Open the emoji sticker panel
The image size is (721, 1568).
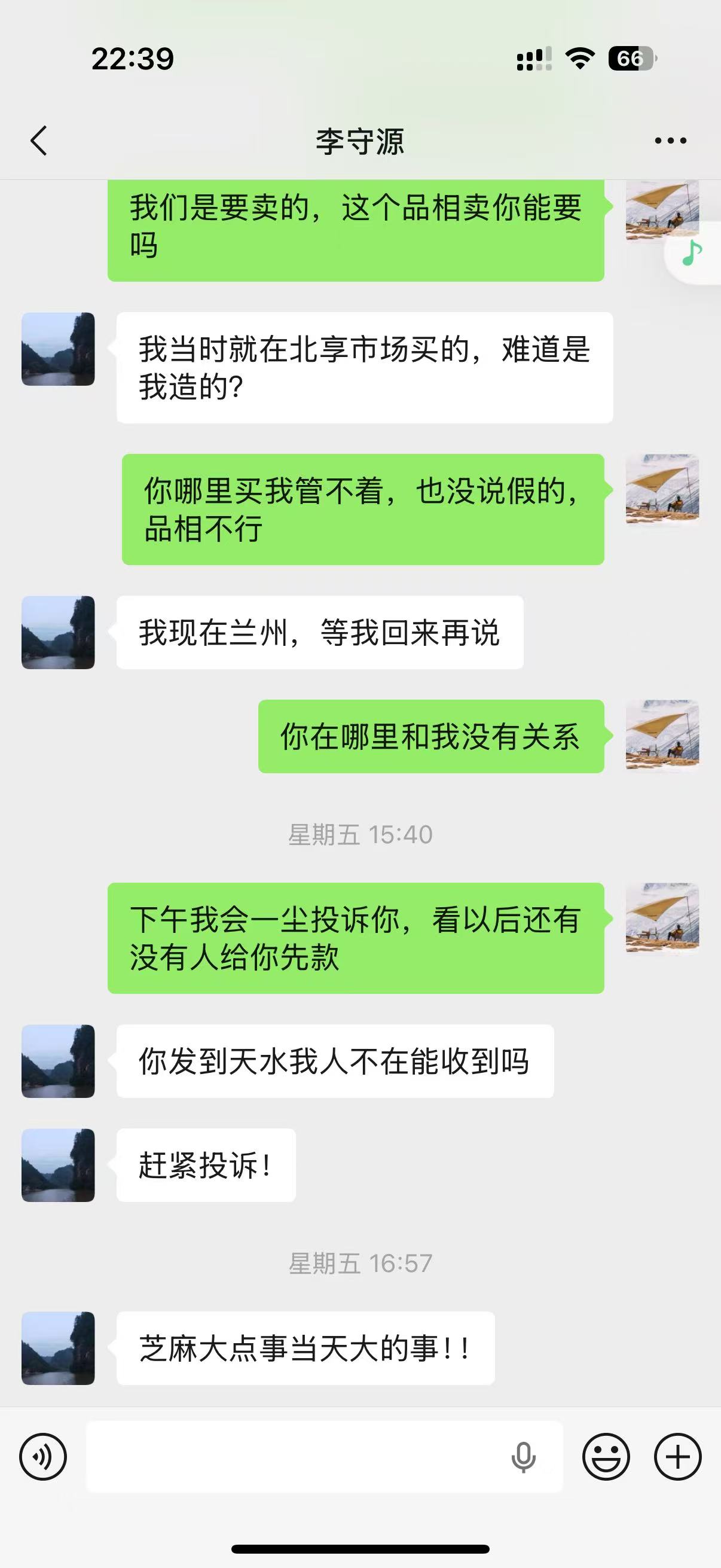[x=606, y=1457]
